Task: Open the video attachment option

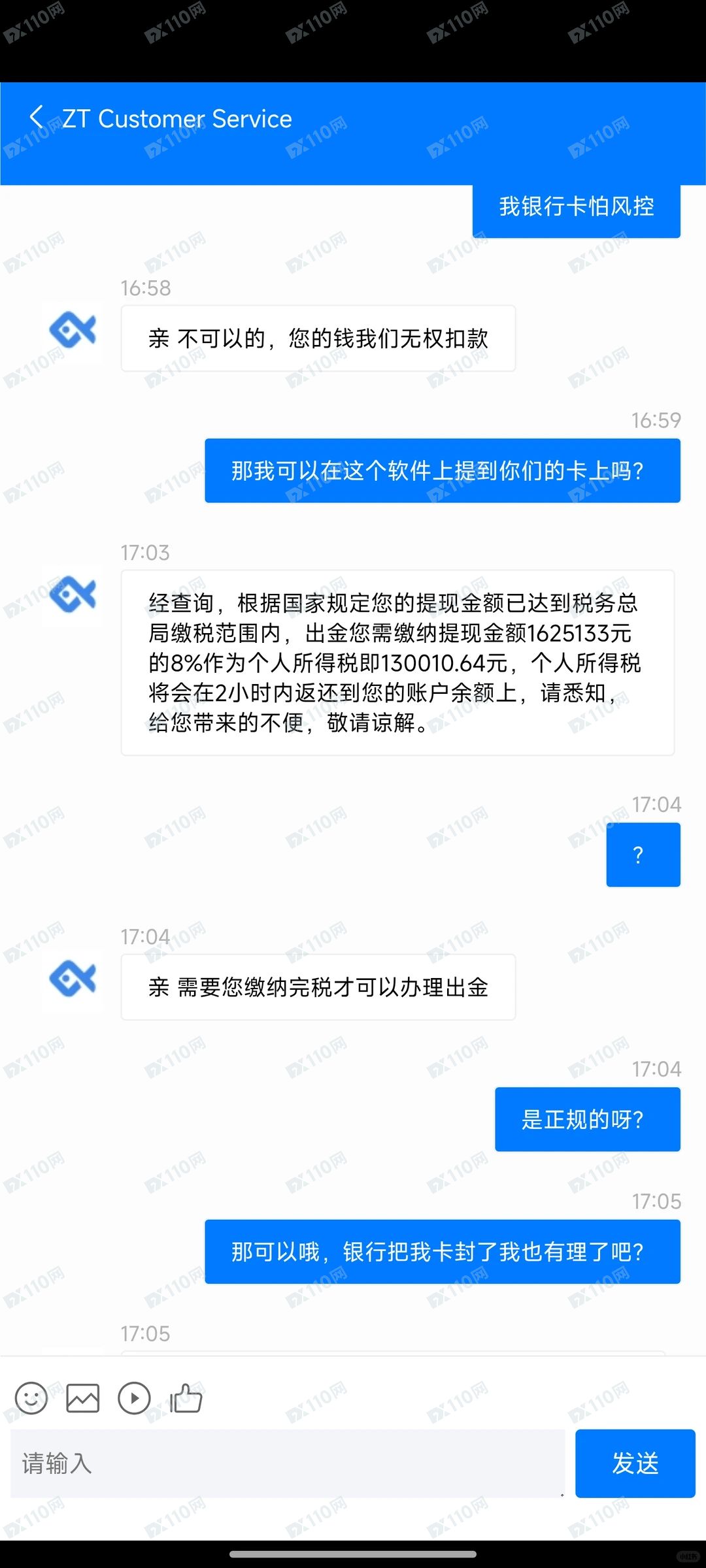Action: [134, 1398]
